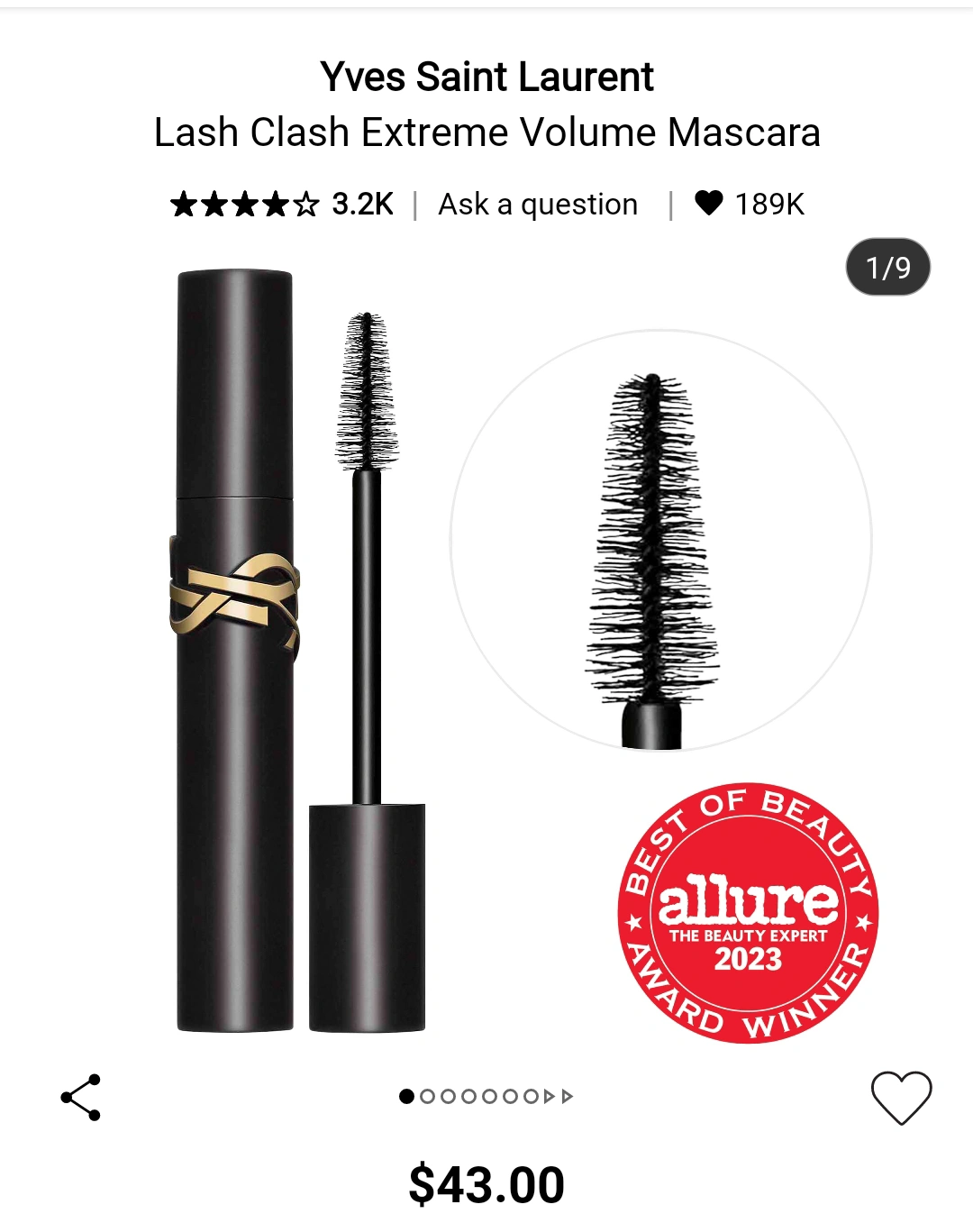
Task: Jump to the second image dot
Action: [427, 1097]
